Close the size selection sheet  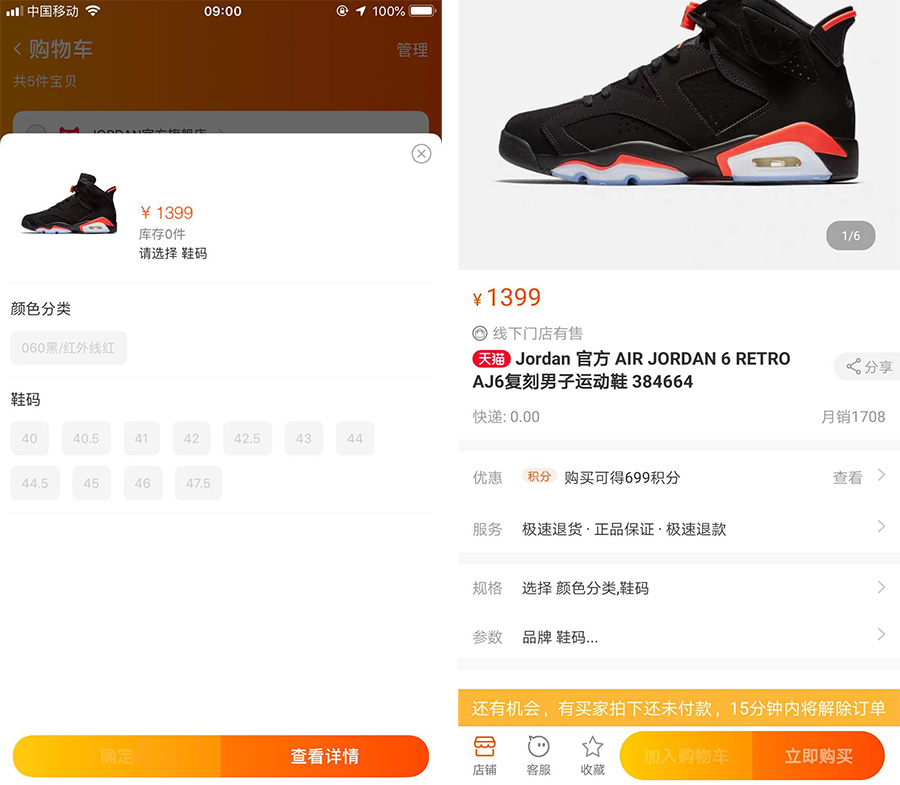tap(421, 153)
